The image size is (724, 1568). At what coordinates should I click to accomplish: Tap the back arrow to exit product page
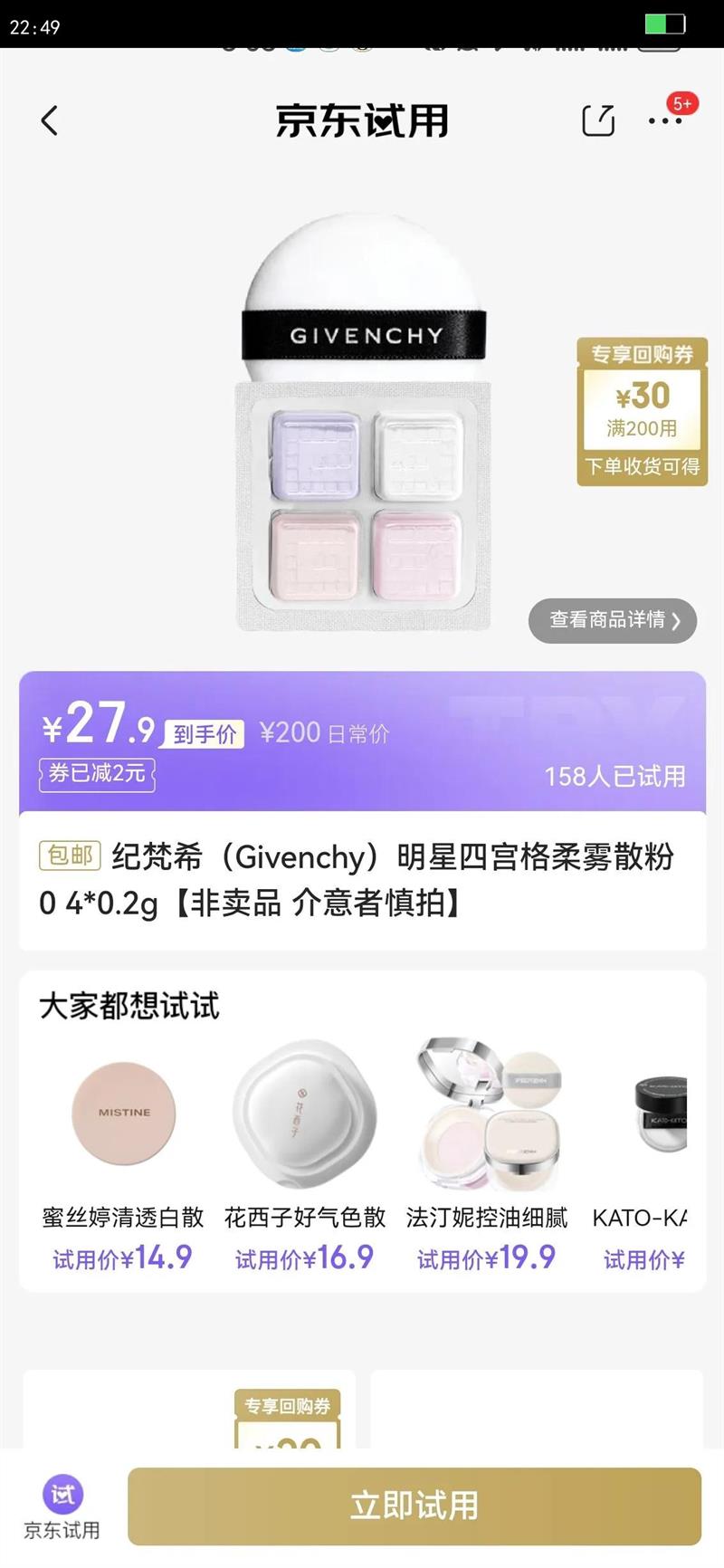pyautogui.click(x=50, y=120)
